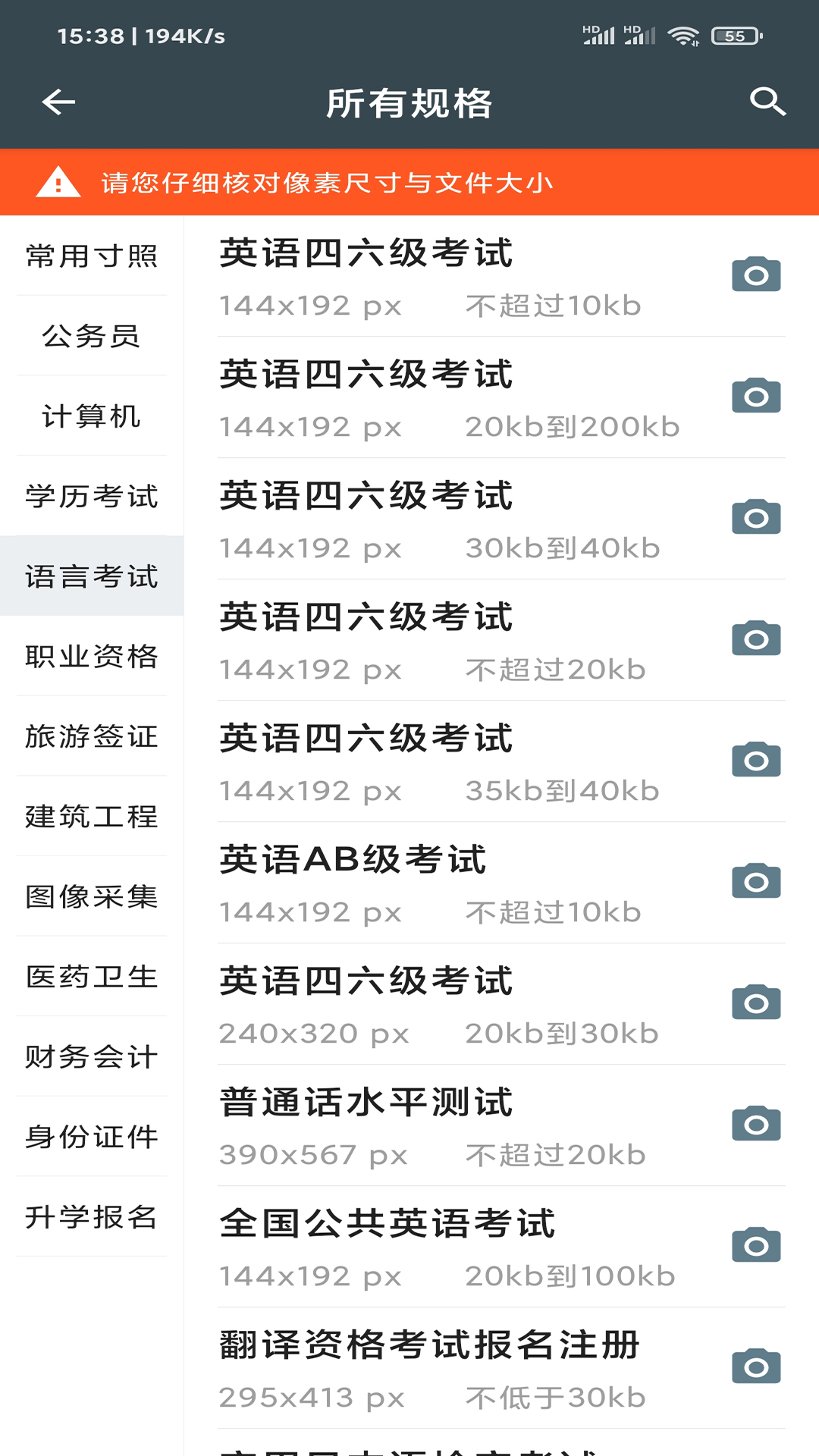Switch to the 公务员 category
Image resolution: width=819 pixels, height=1456 pixels.
91,337
